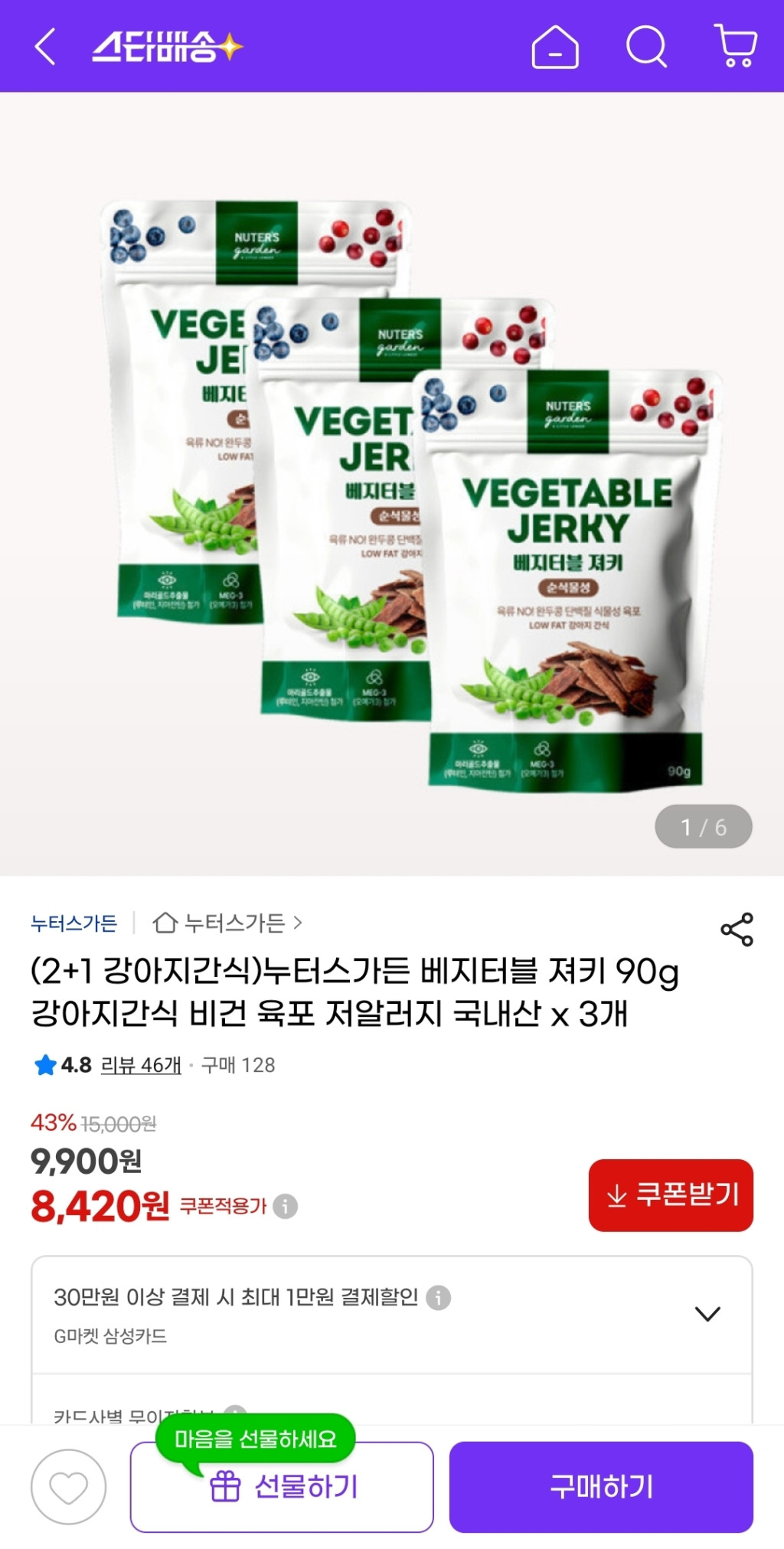This screenshot has width=784, height=1549.
Task: View the 리뷰 46개 reviews
Action: point(142,1065)
